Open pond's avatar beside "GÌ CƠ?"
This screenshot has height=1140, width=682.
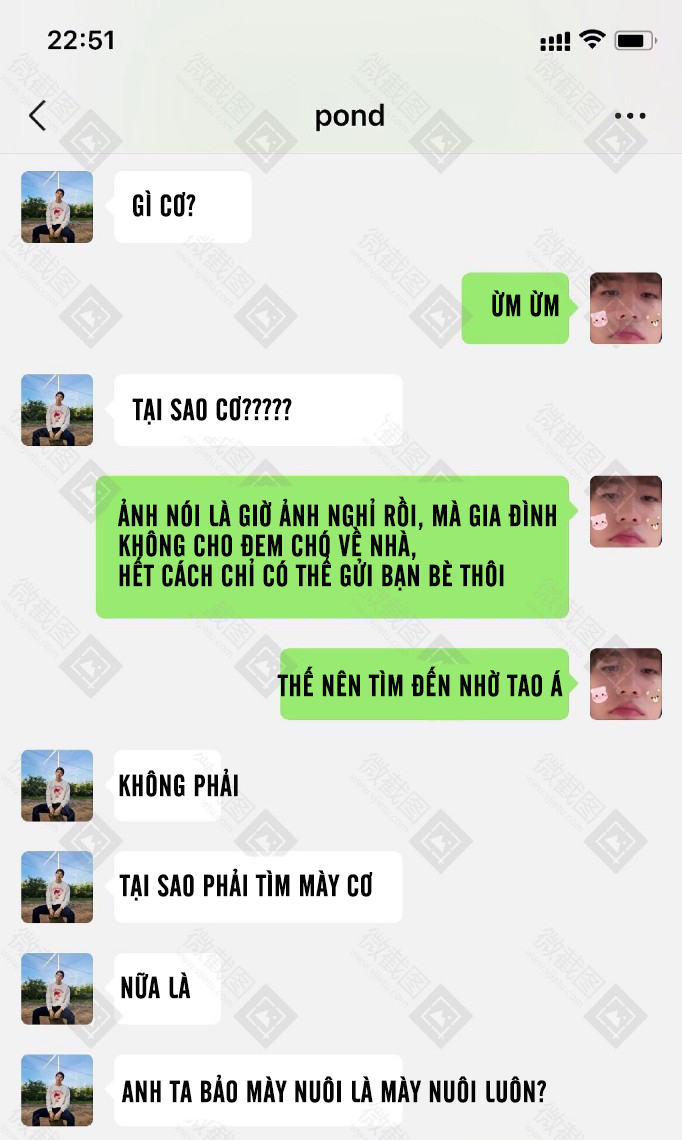click(x=57, y=207)
